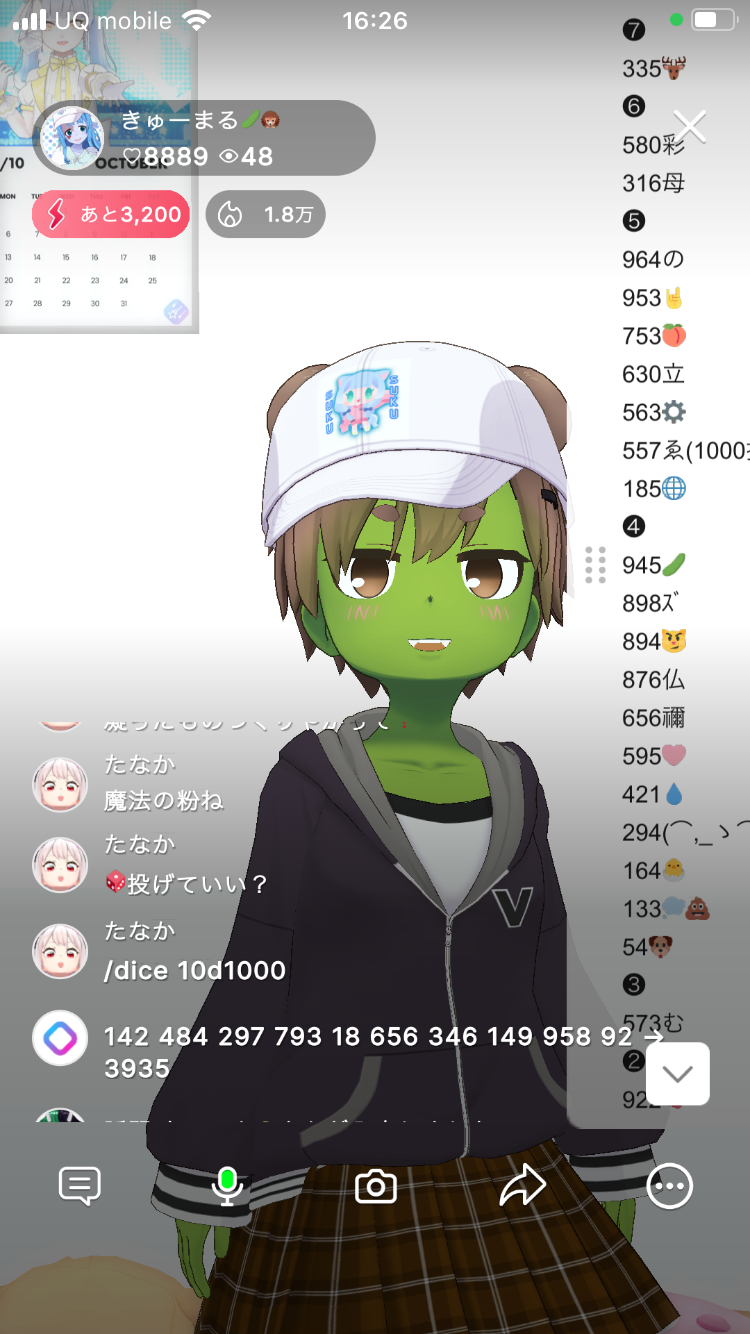The image size is (750, 1334).
Task: Open たなか's /dice 10d1000 comment
Action: [195, 970]
